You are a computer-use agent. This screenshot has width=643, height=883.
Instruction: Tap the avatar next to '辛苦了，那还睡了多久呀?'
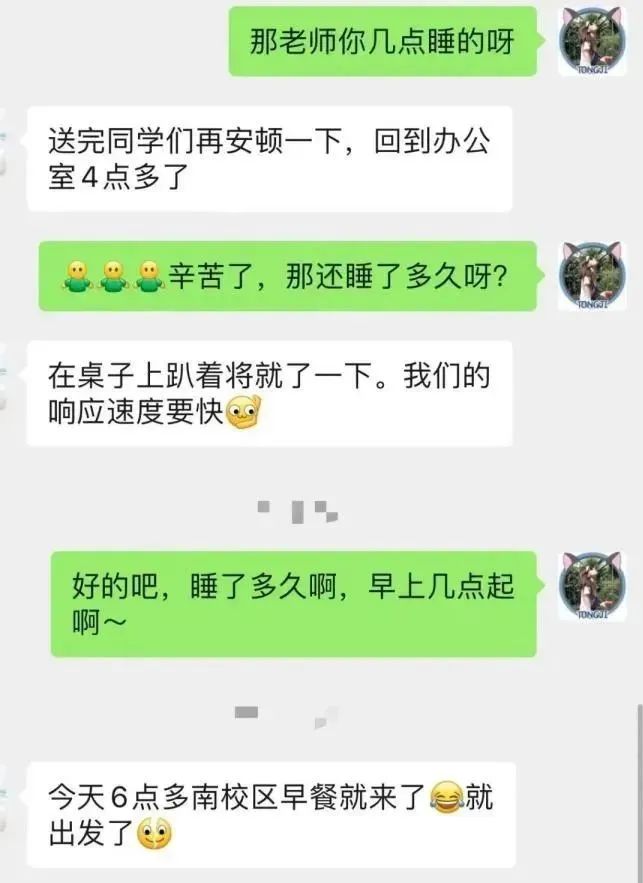[592, 275]
